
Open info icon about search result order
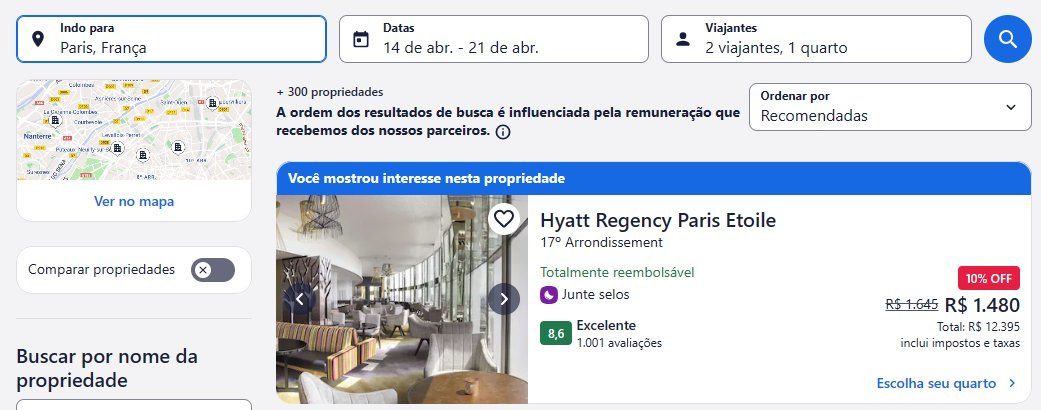pyautogui.click(x=503, y=132)
